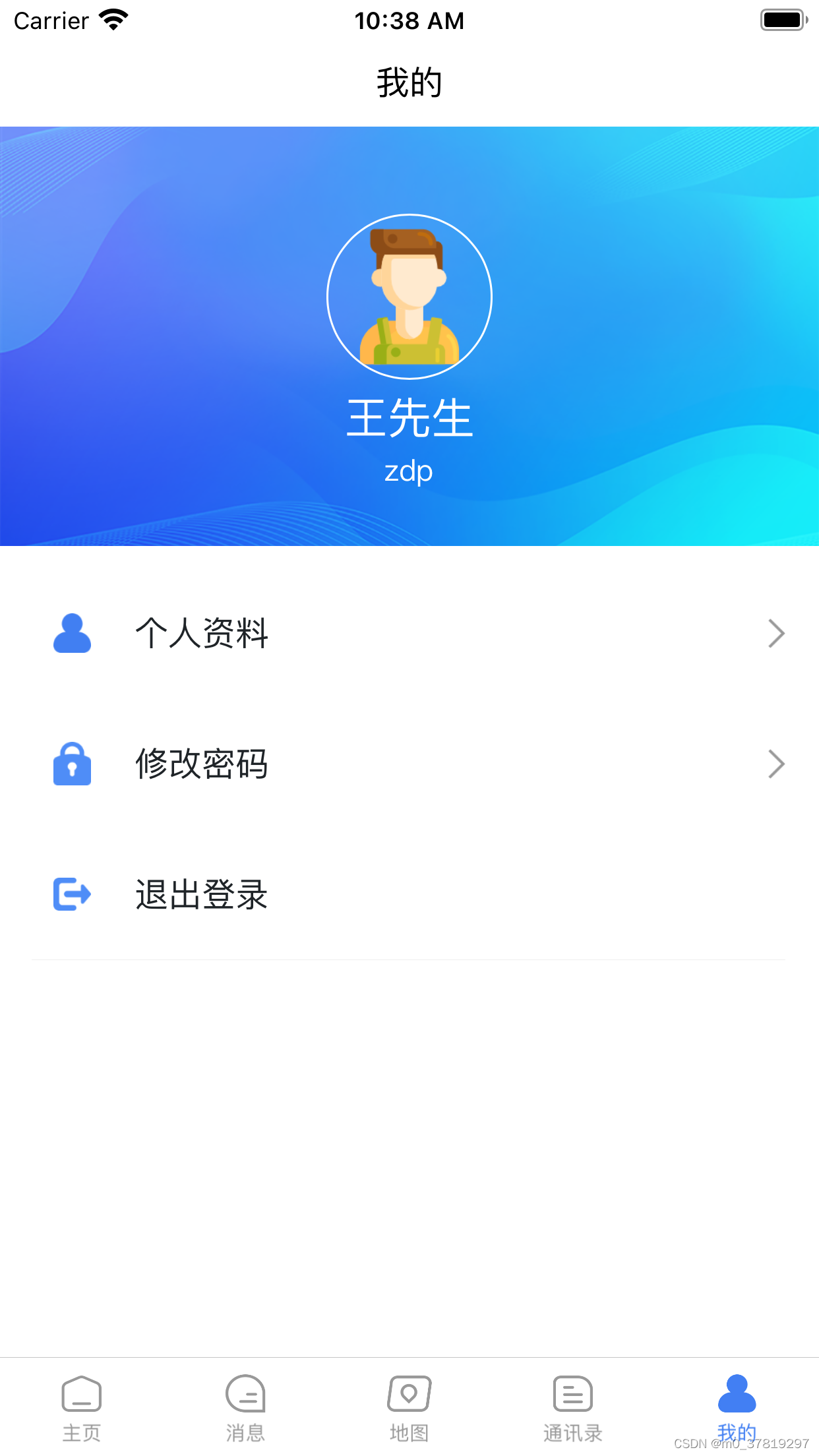Open the 个人资料 profile row
The height and width of the screenshot is (1456, 819).
click(409, 633)
